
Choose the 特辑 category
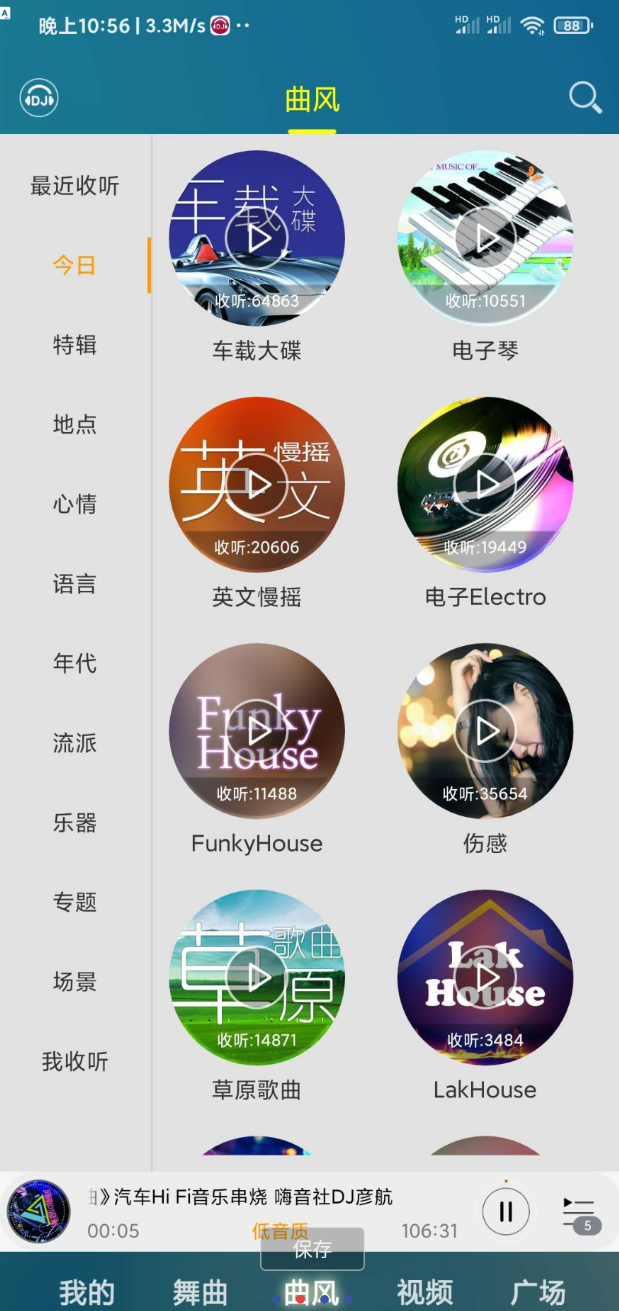[75, 345]
